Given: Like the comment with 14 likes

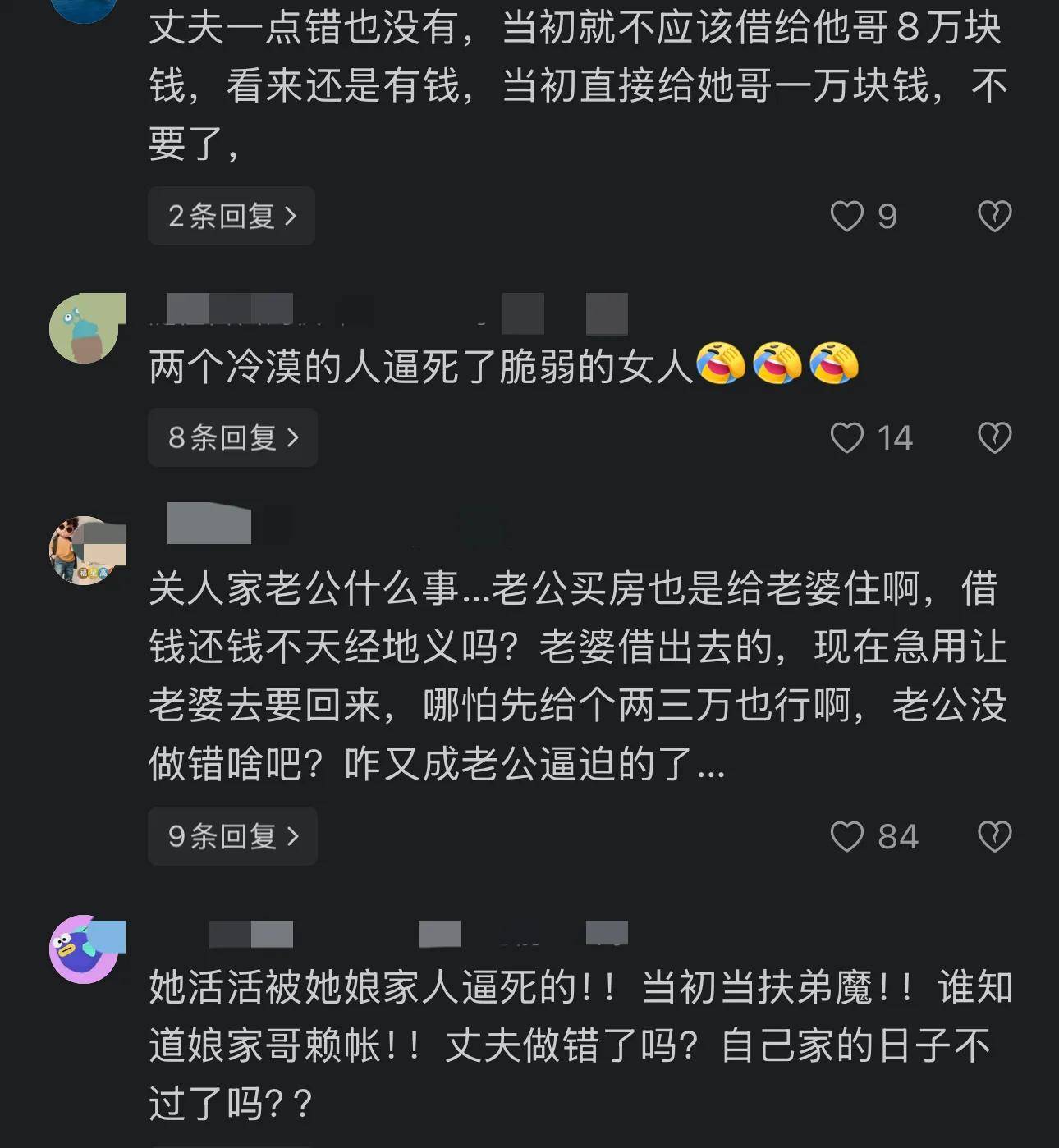Looking at the screenshot, I should click(x=846, y=438).
